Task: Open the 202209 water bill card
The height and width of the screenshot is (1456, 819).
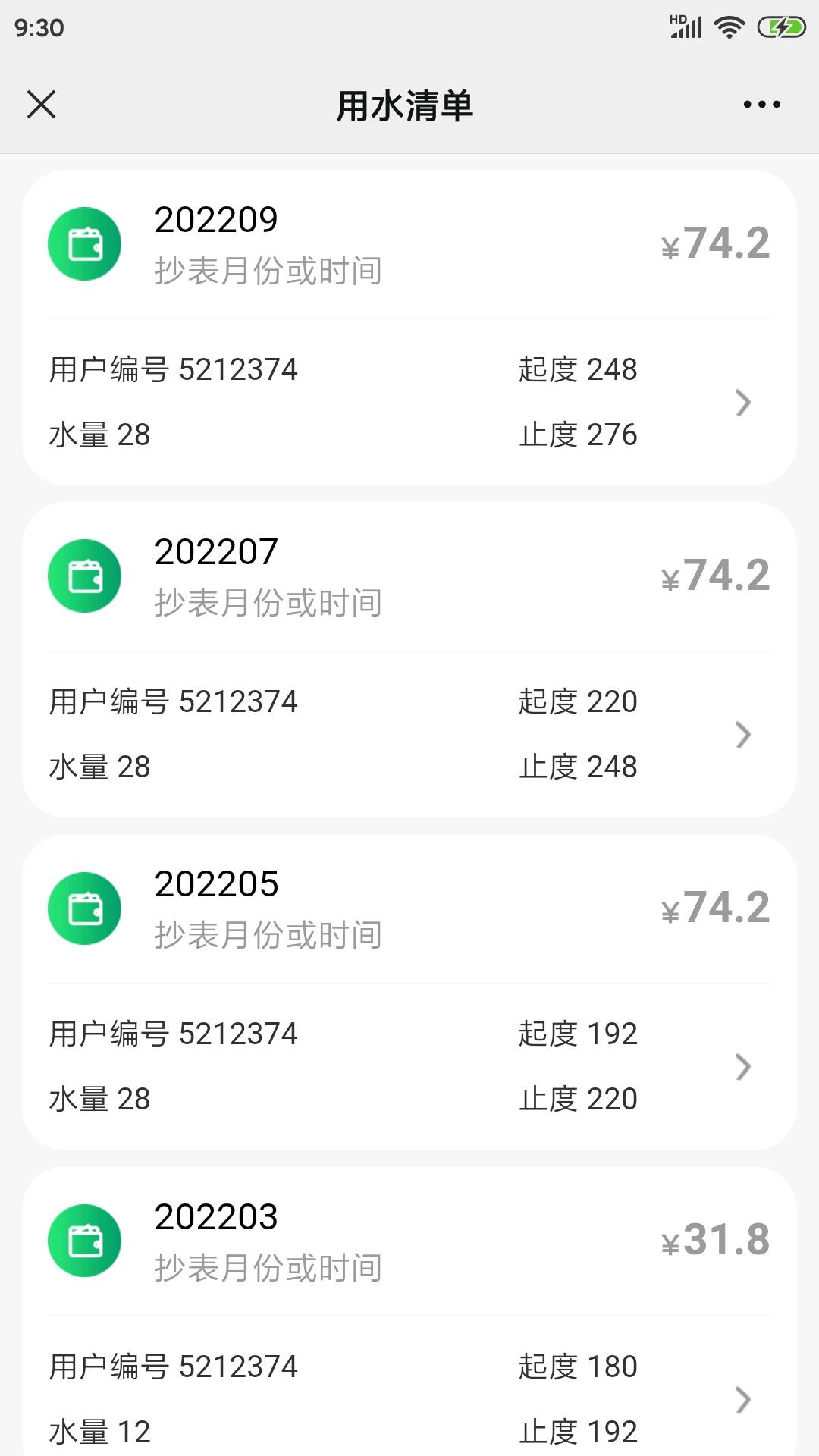Action: tap(409, 328)
